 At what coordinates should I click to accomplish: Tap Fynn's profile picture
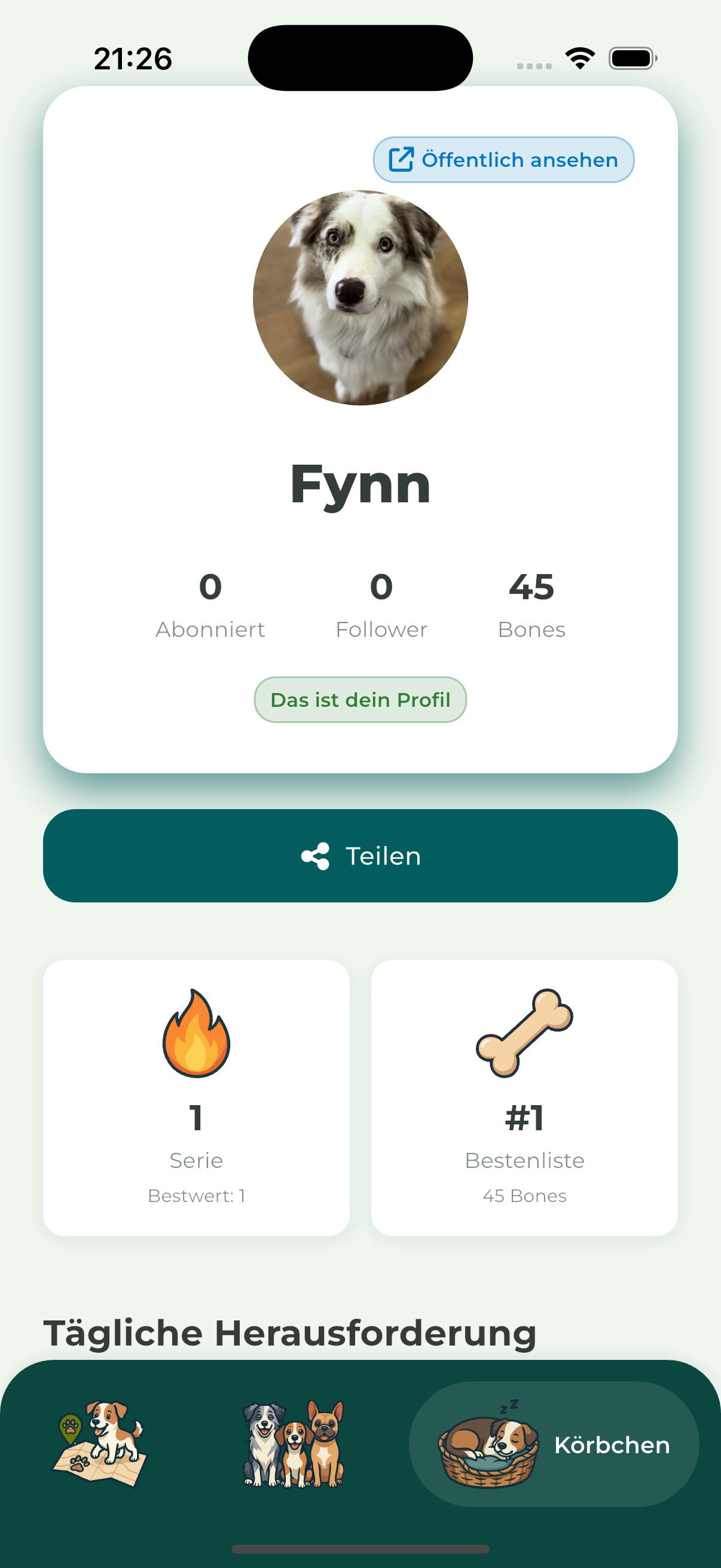click(x=360, y=298)
